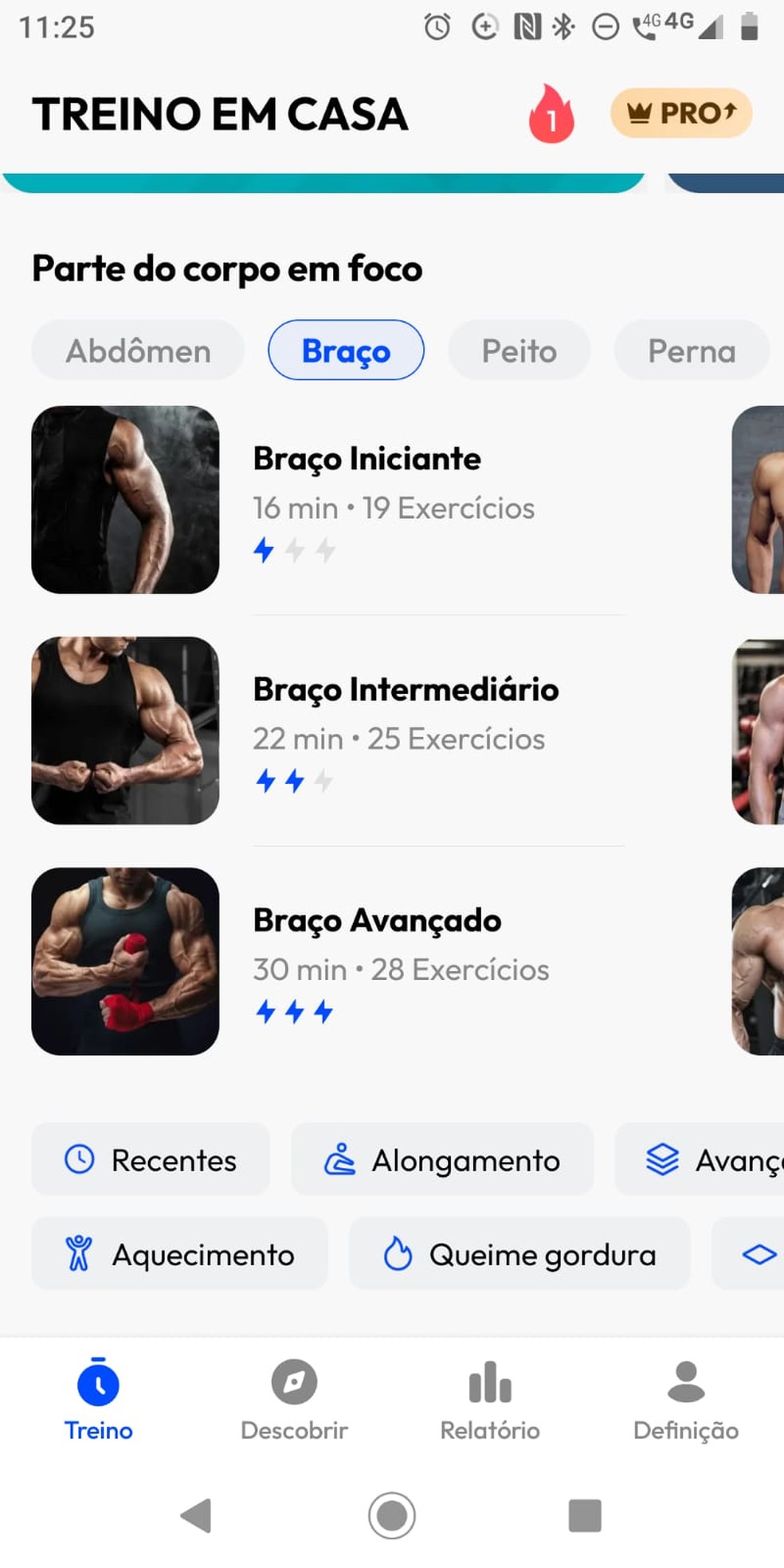Open Recentes workouts
This screenshot has height=1568, width=784.
[x=151, y=1160]
